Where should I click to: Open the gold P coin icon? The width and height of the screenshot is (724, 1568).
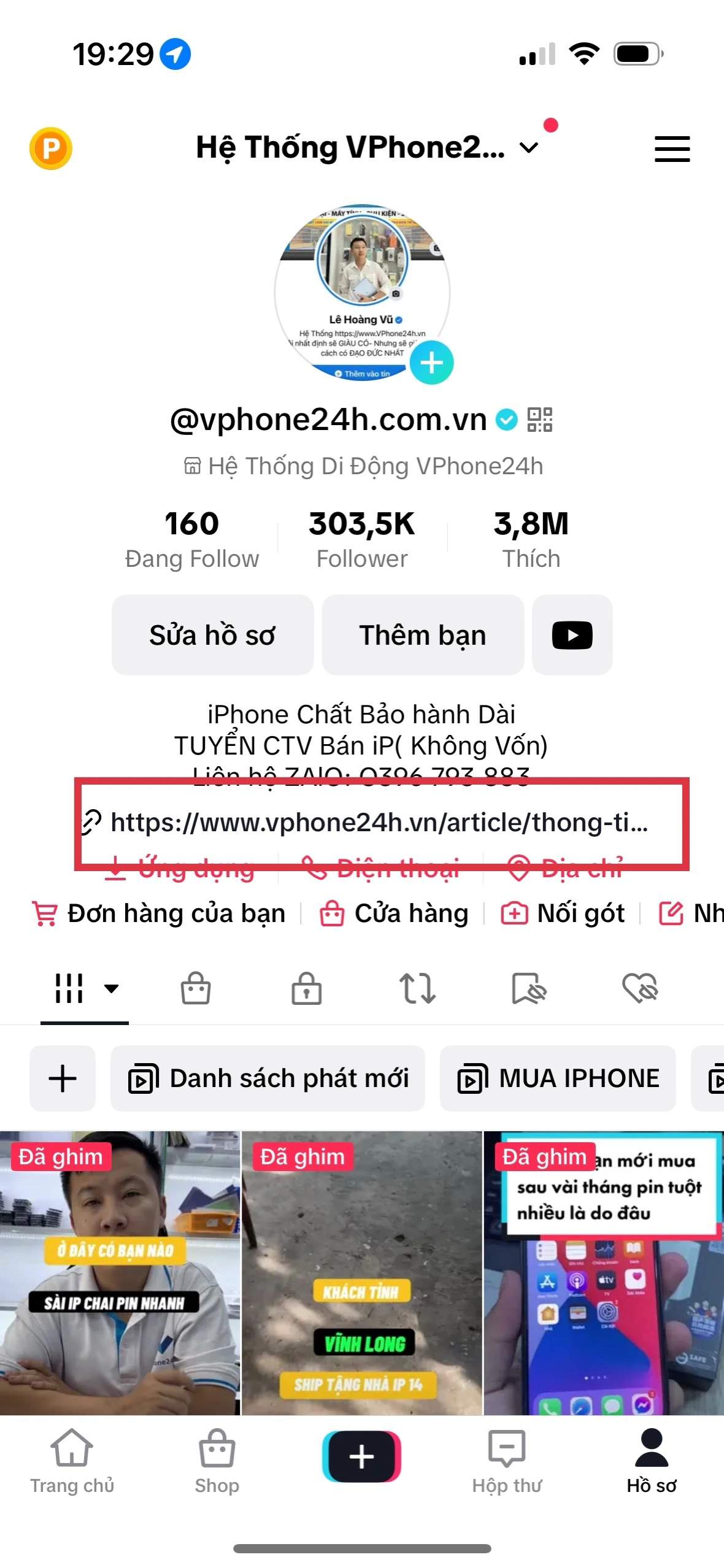[x=51, y=148]
